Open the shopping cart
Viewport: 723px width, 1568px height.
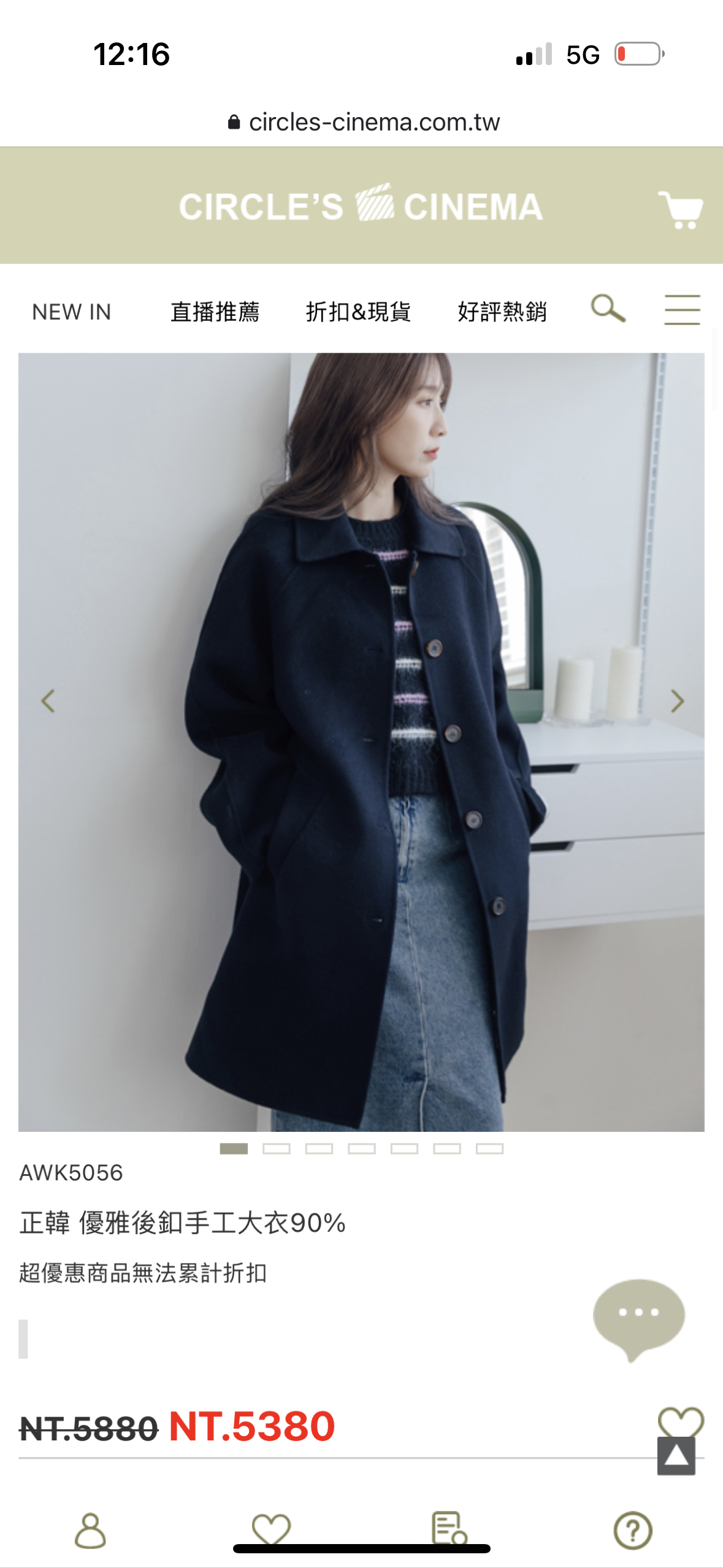coord(680,209)
